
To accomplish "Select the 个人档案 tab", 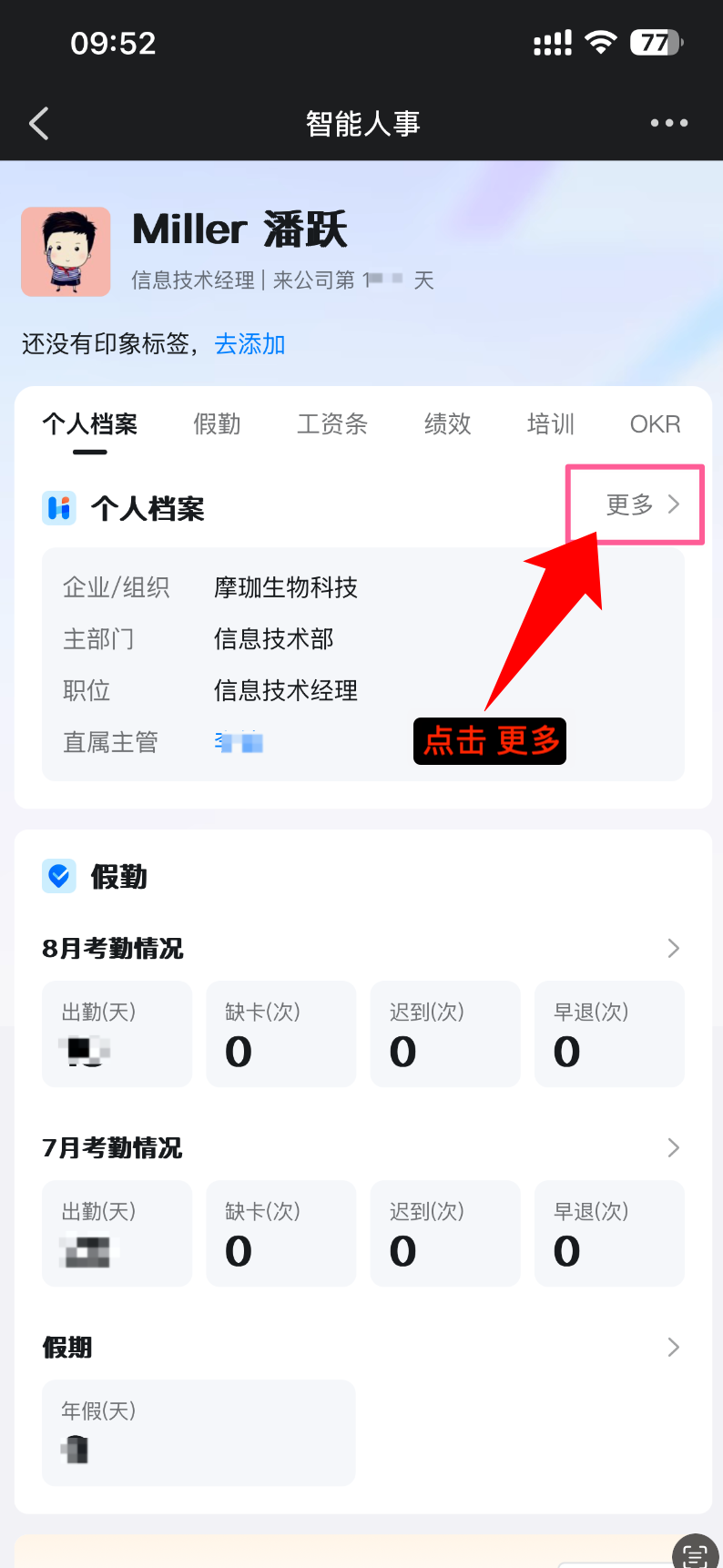I will pos(89,424).
